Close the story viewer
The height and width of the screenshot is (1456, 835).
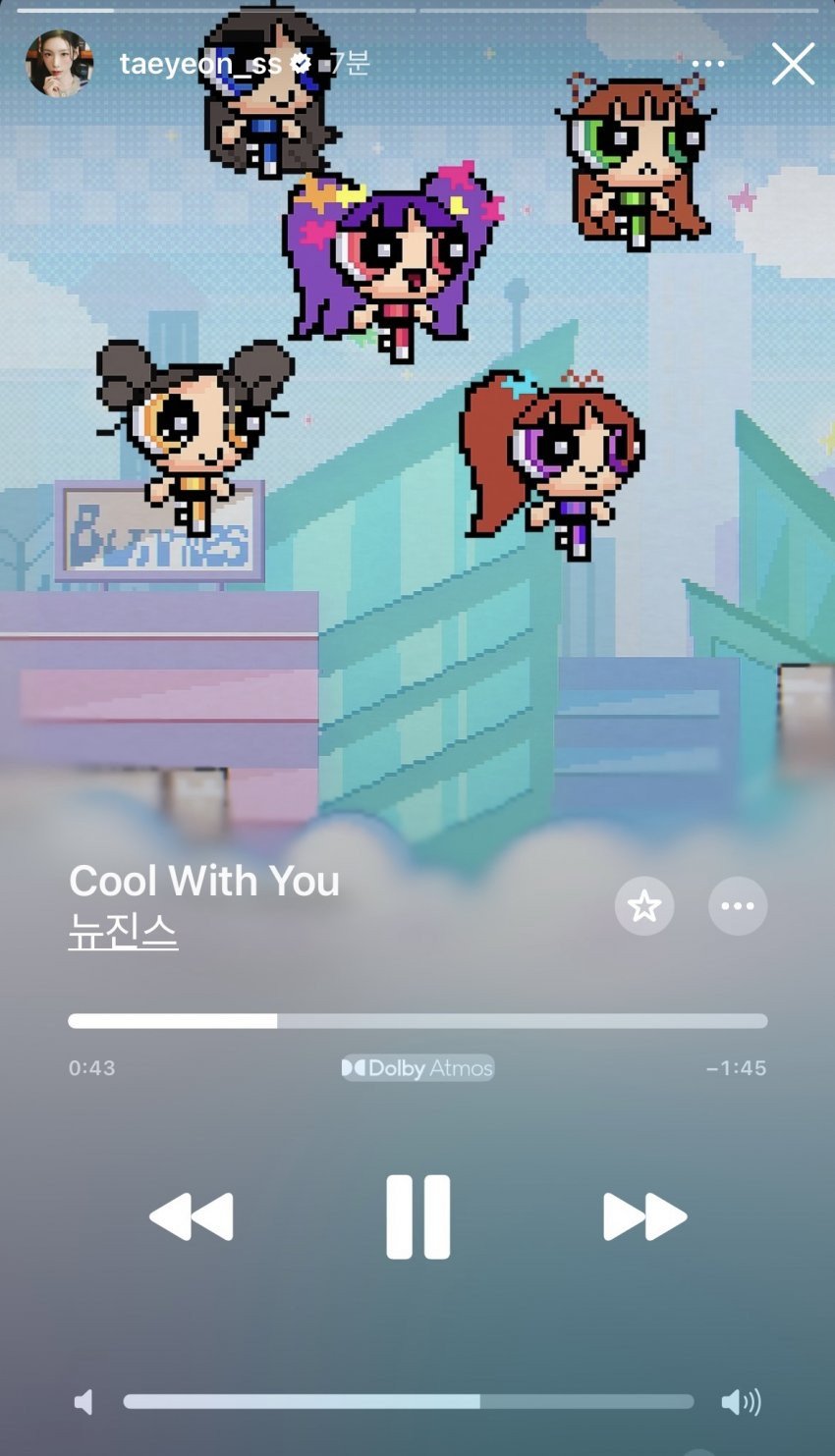point(793,64)
